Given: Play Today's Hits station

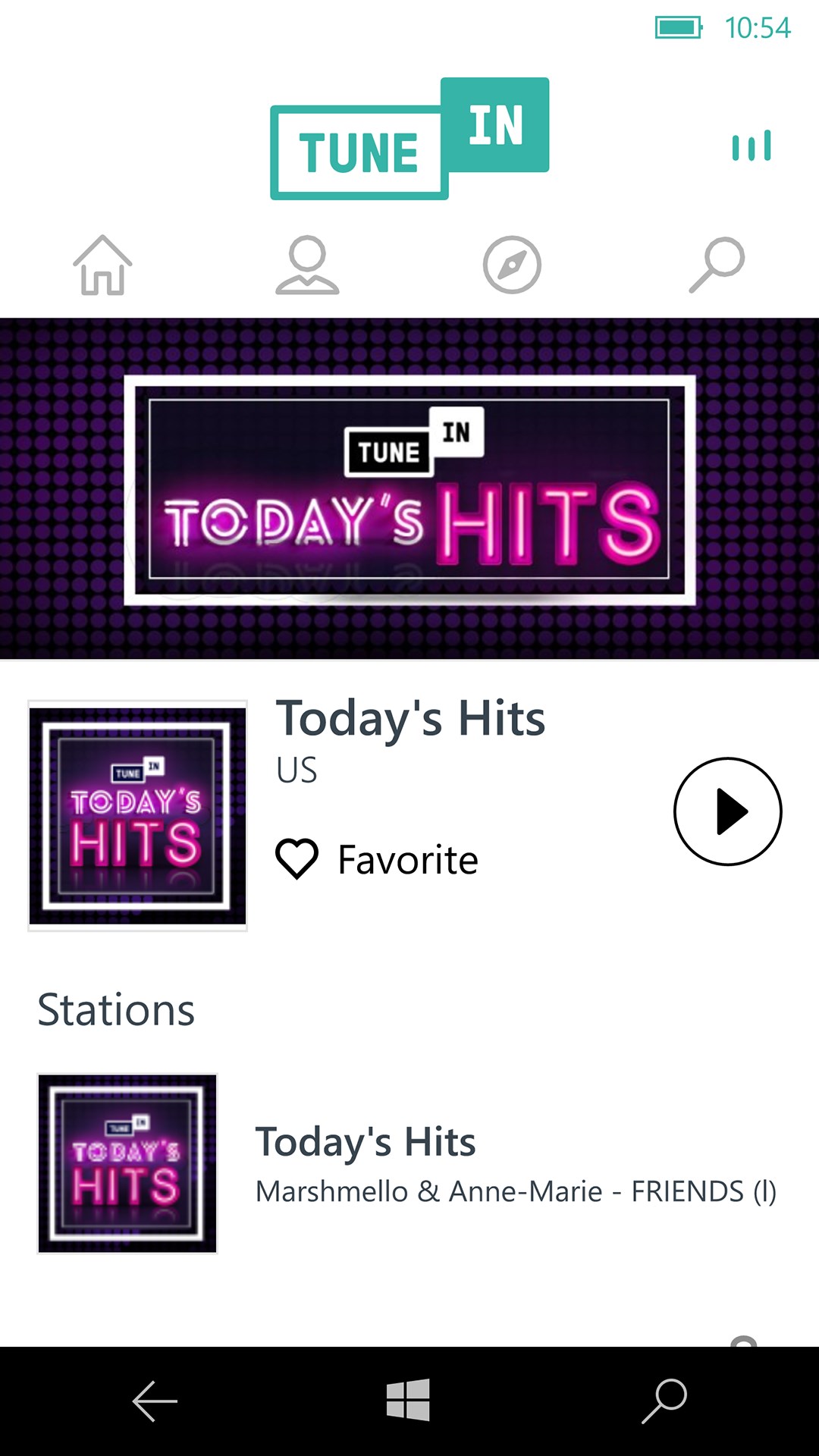Looking at the screenshot, I should pos(727,811).
